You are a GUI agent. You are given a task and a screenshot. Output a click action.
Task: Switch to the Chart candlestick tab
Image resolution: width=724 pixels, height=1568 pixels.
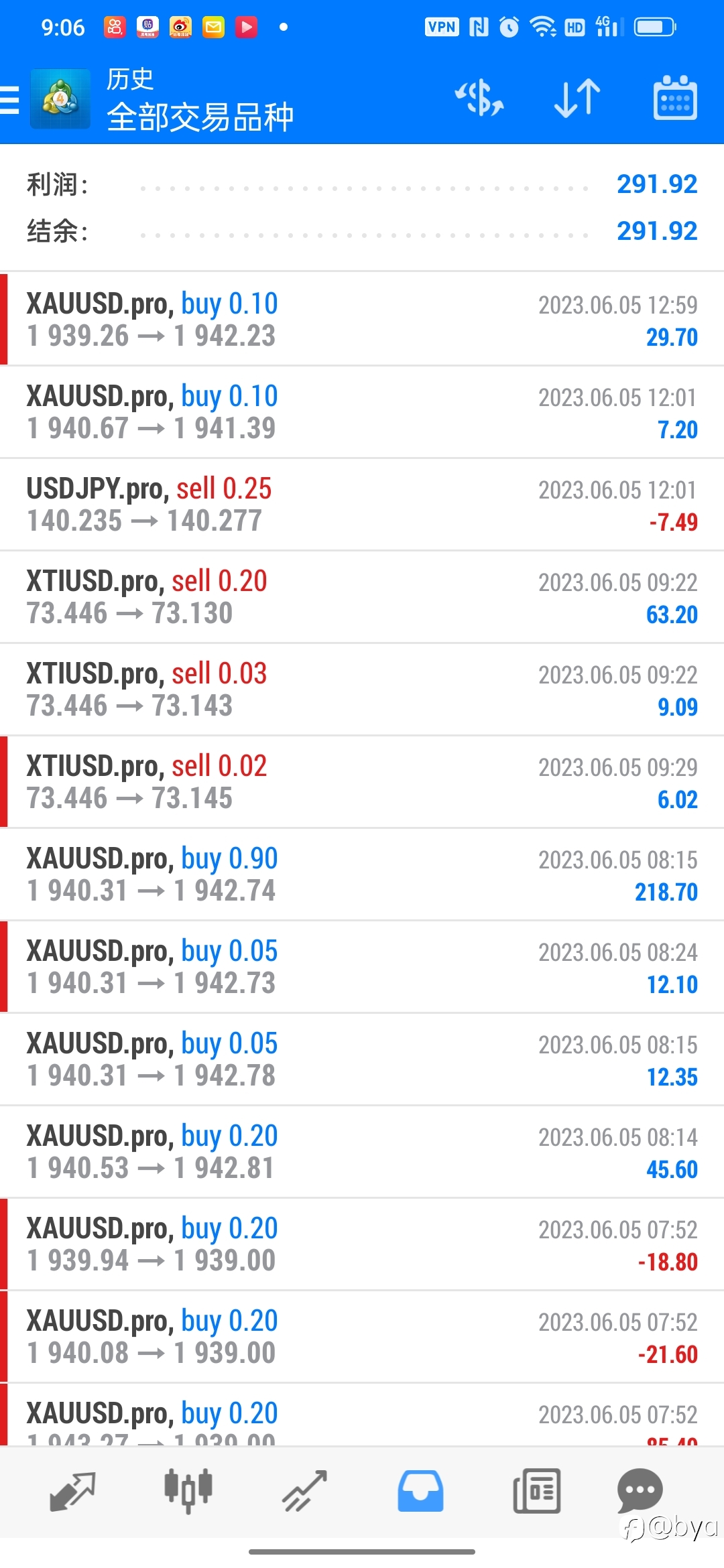tap(188, 1492)
